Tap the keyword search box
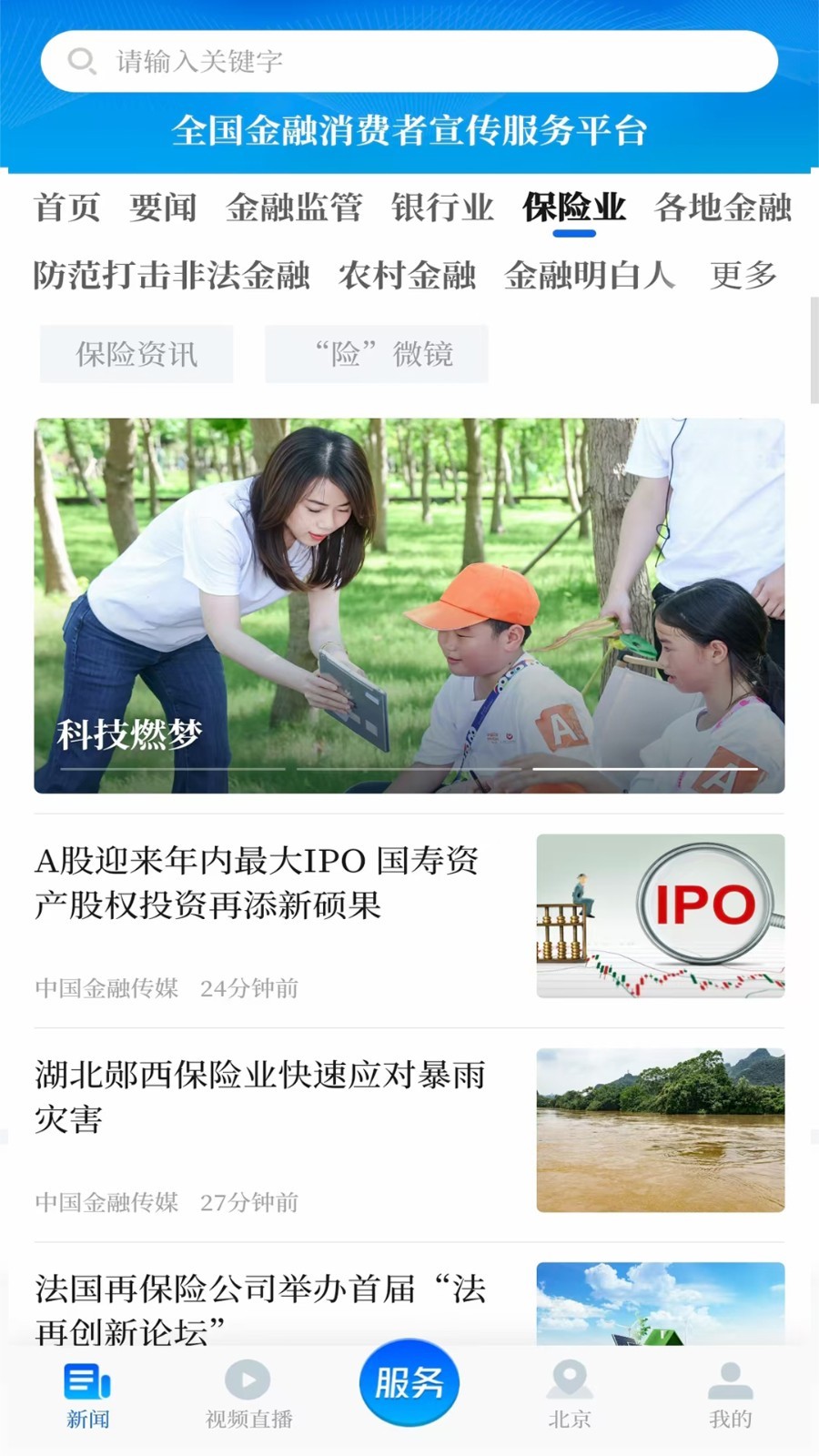 409,61
